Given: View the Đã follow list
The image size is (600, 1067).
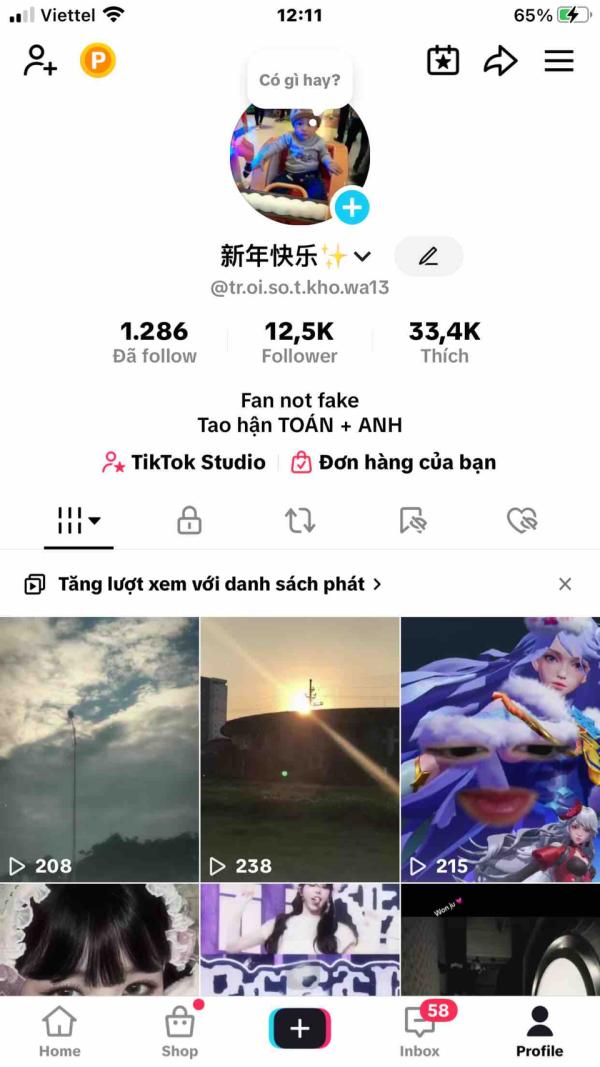Looking at the screenshot, I should pyautogui.click(x=154, y=342).
